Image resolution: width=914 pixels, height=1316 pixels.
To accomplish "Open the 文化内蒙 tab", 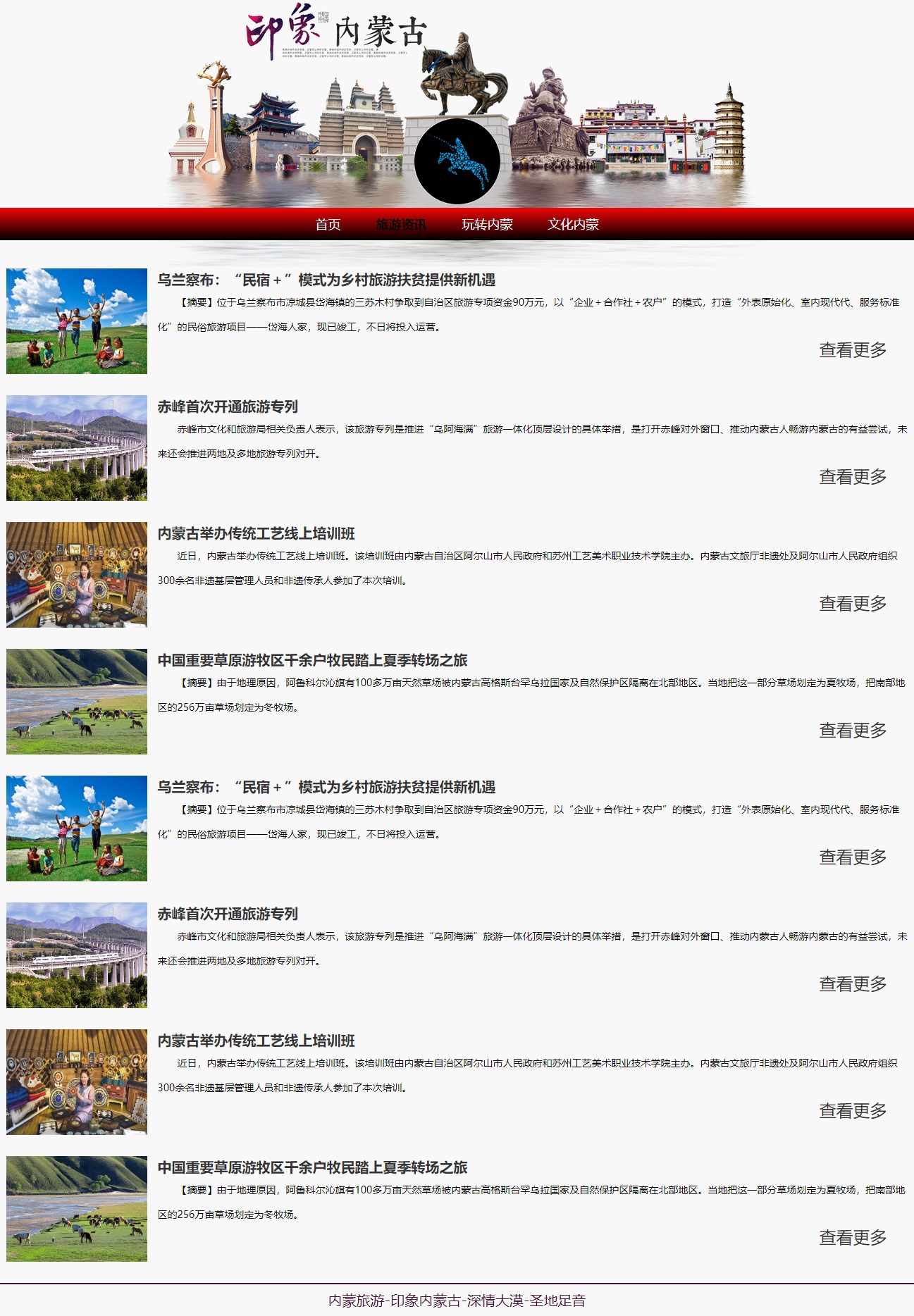I will 573,225.
